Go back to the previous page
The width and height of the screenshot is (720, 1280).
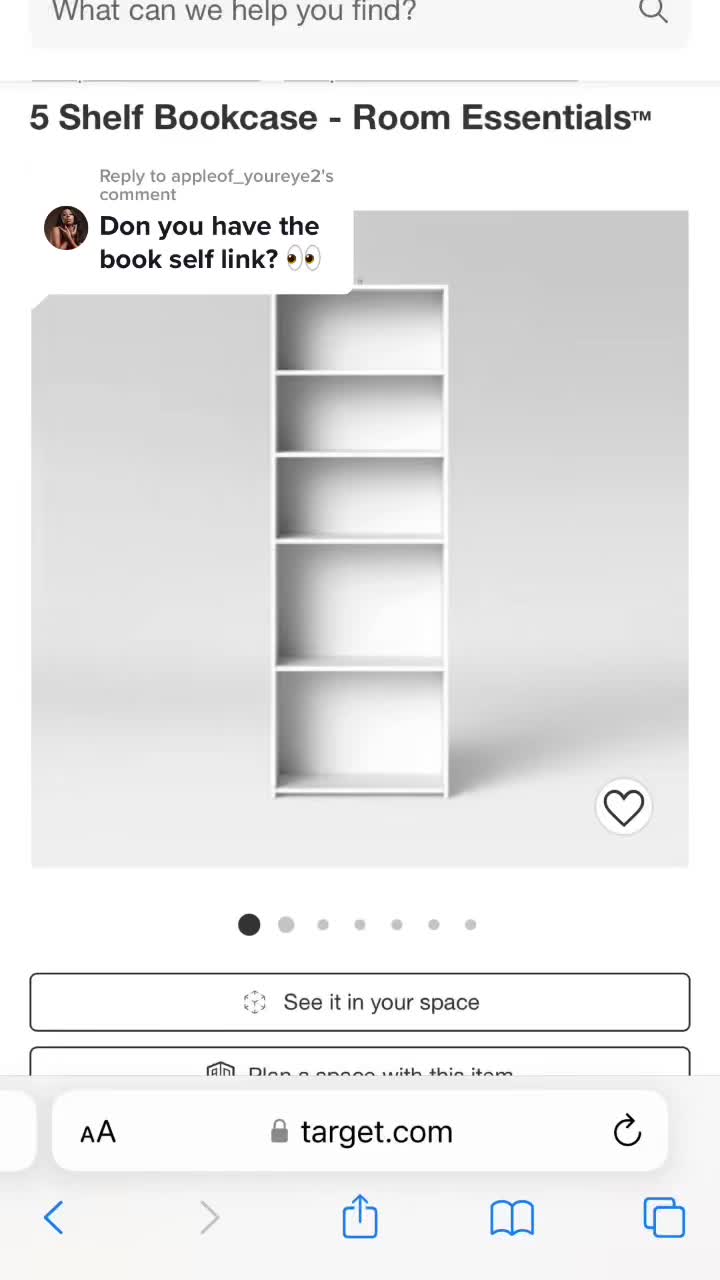coord(54,1218)
